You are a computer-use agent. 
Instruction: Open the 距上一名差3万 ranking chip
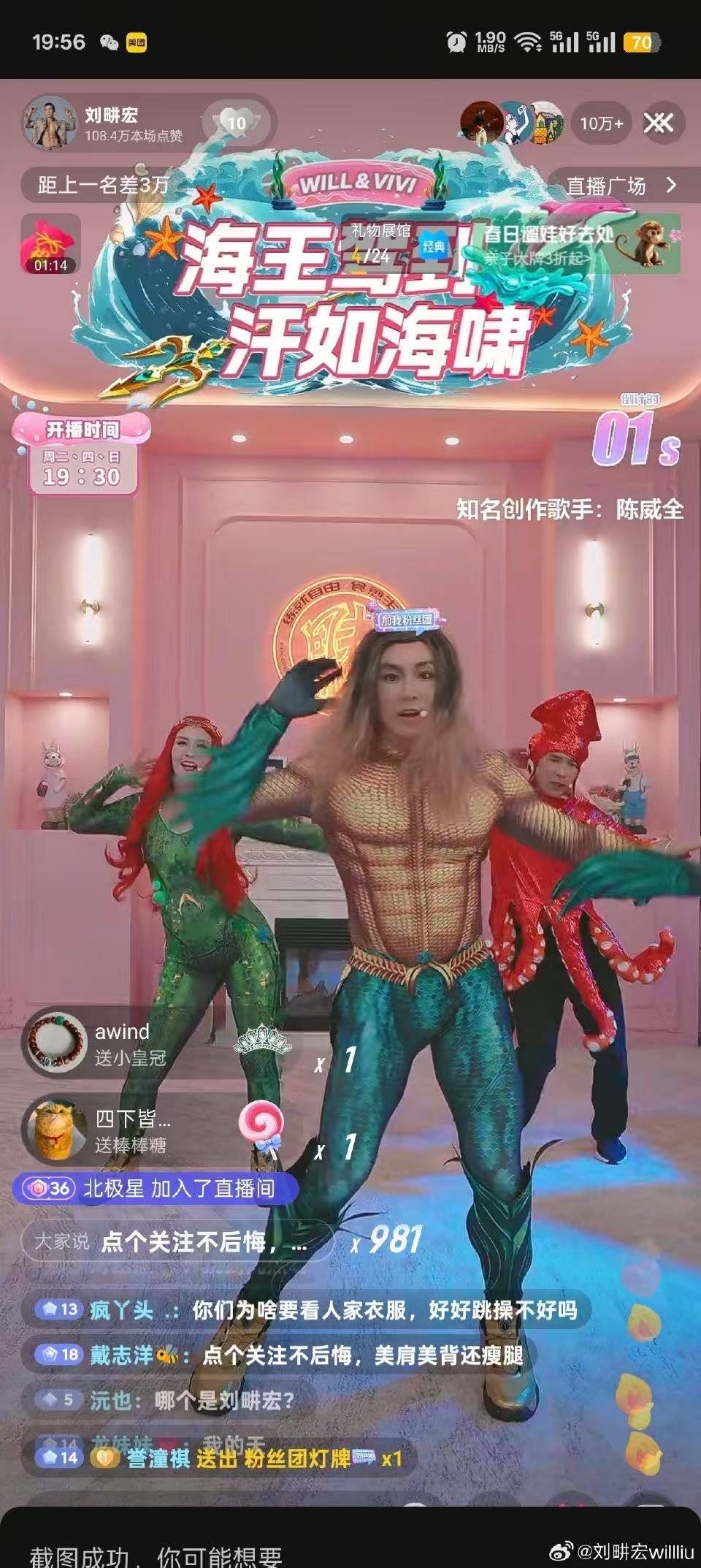click(x=102, y=185)
